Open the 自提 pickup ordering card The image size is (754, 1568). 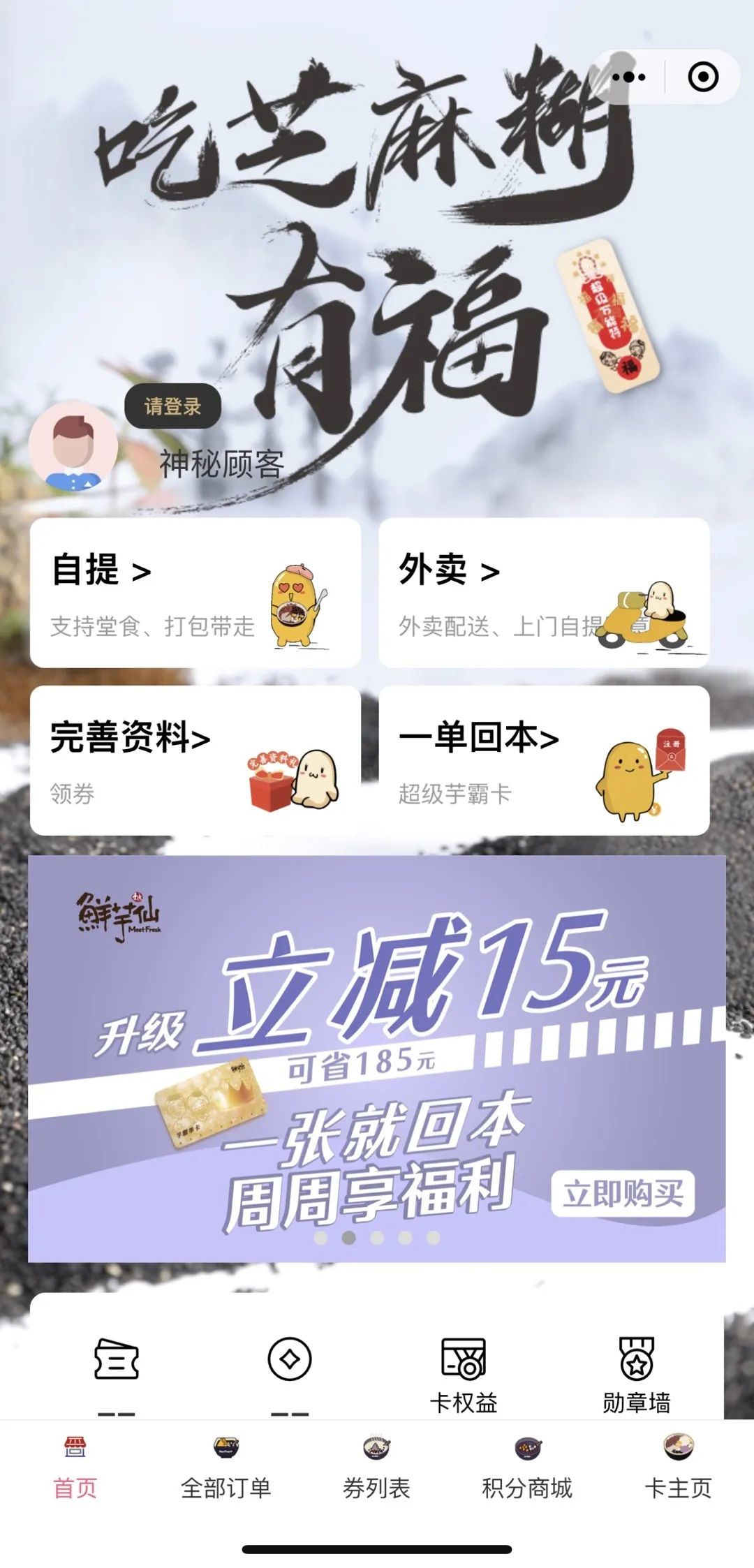(x=195, y=592)
